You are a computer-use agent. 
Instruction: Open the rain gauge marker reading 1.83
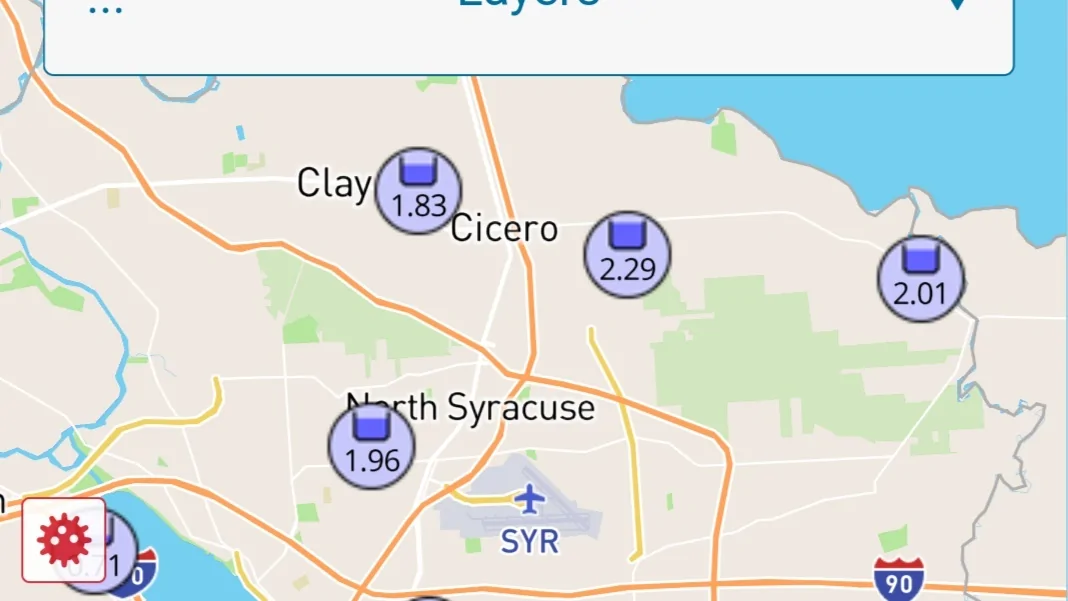click(418, 190)
